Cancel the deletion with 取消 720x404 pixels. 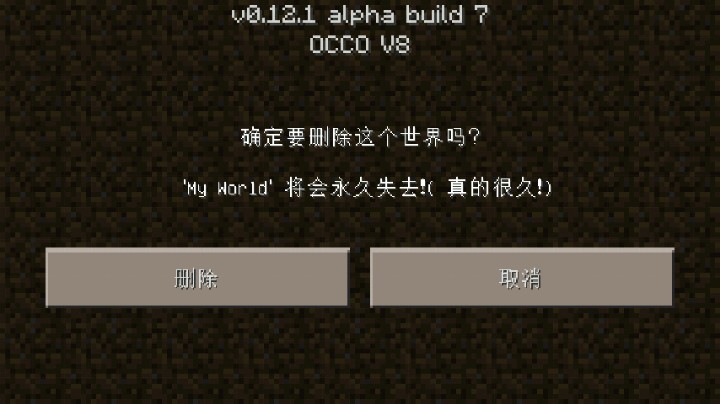click(521, 277)
